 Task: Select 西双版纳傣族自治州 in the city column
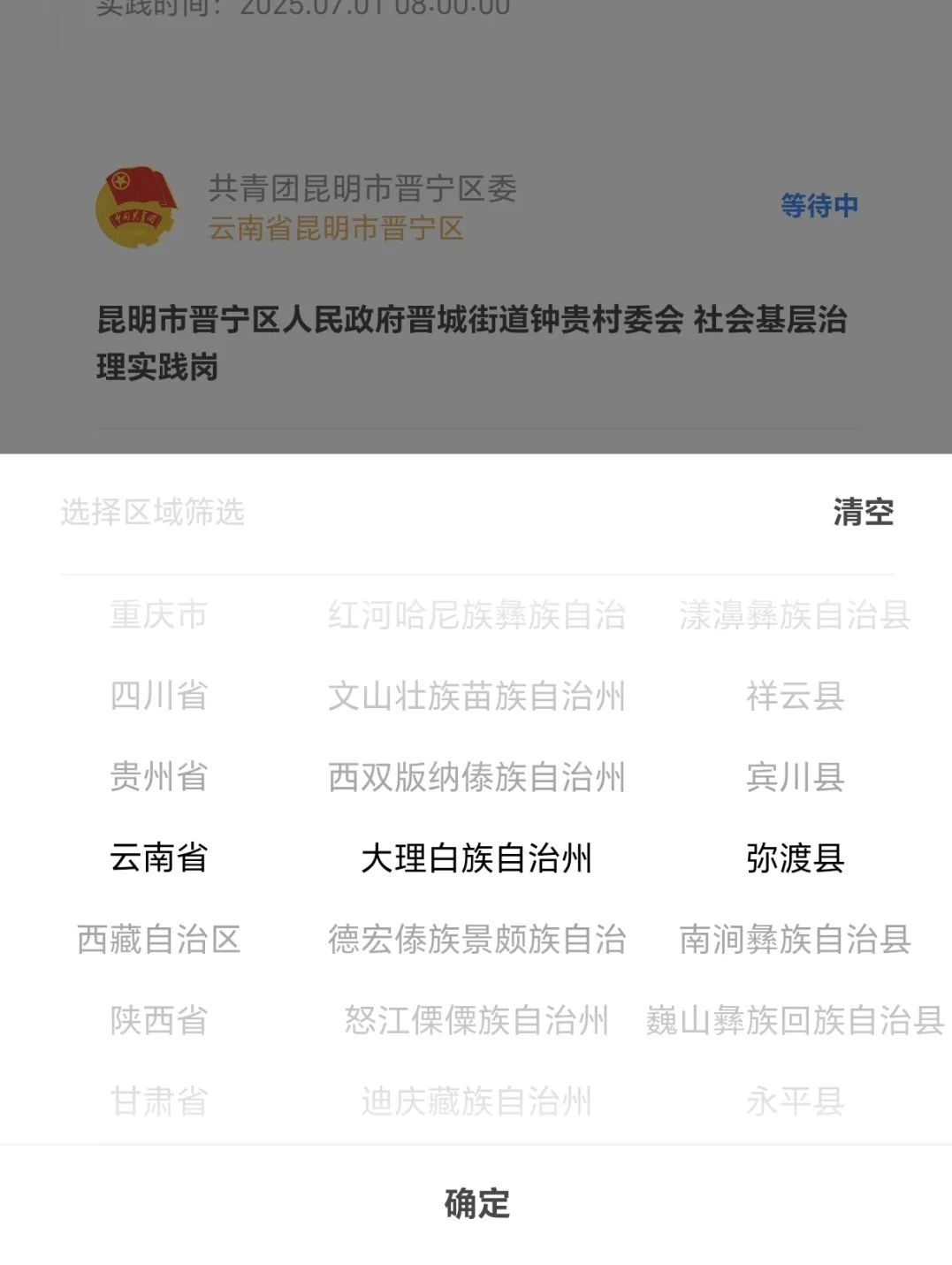click(x=476, y=777)
